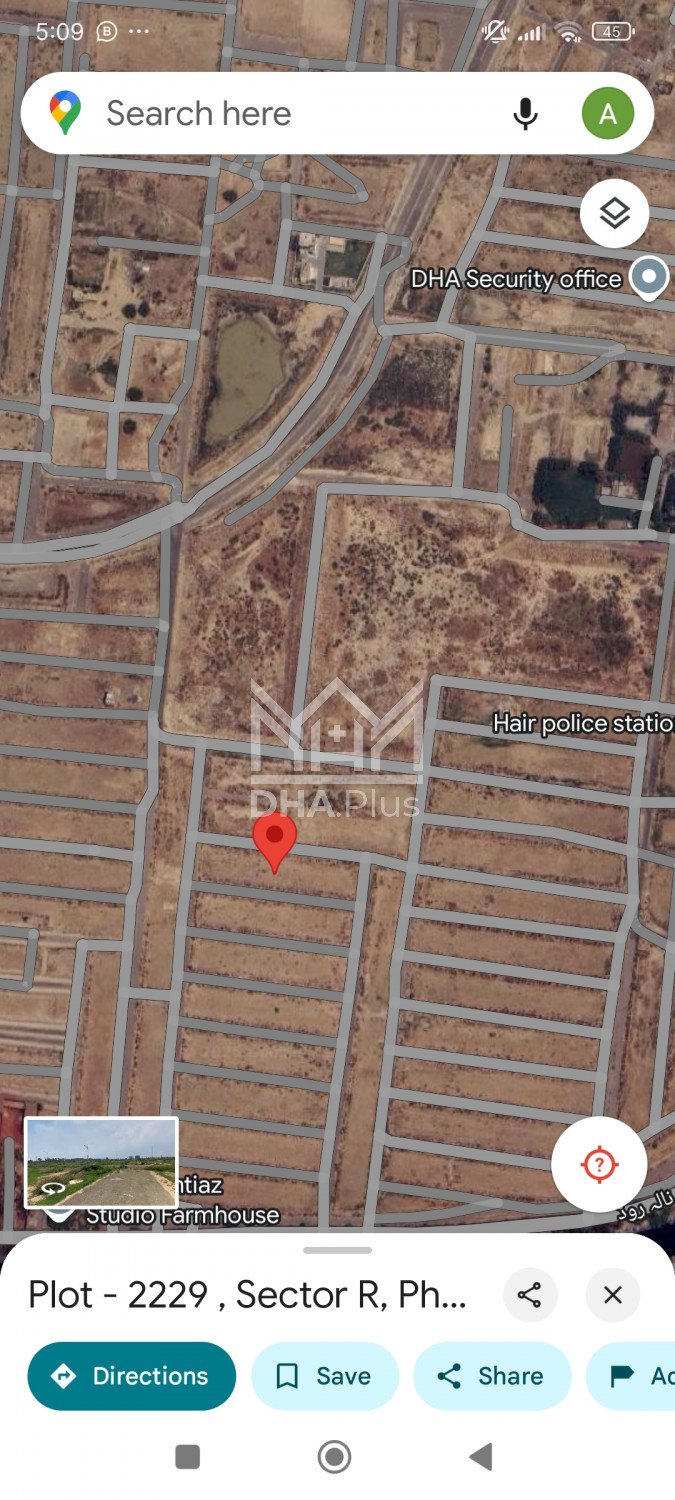Get Directions to Plot - 2229
This screenshot has height=1500, width=675.
click(x=131, y=1376)
